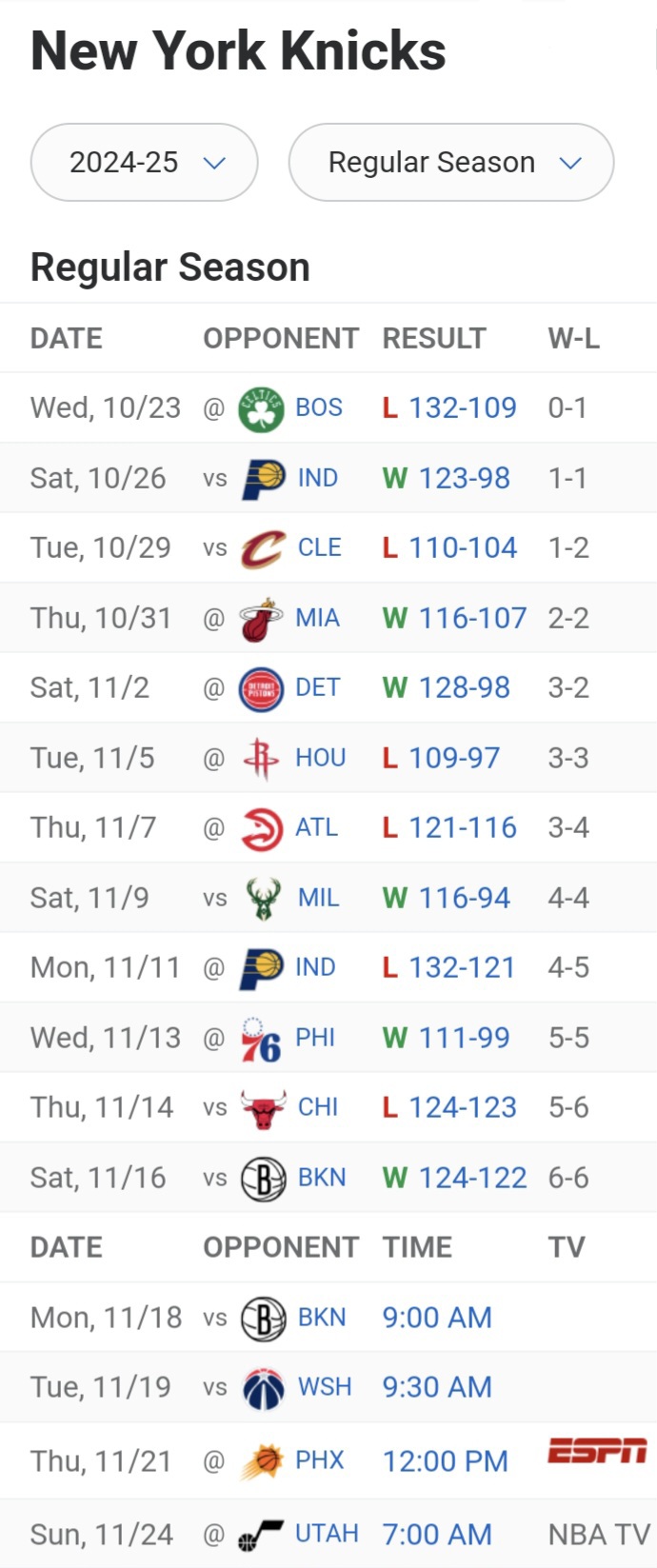The width and height of the screenshot is (657, 1568).
Task: View the L 121-116 result at ATL
Action: click(449, 827)
